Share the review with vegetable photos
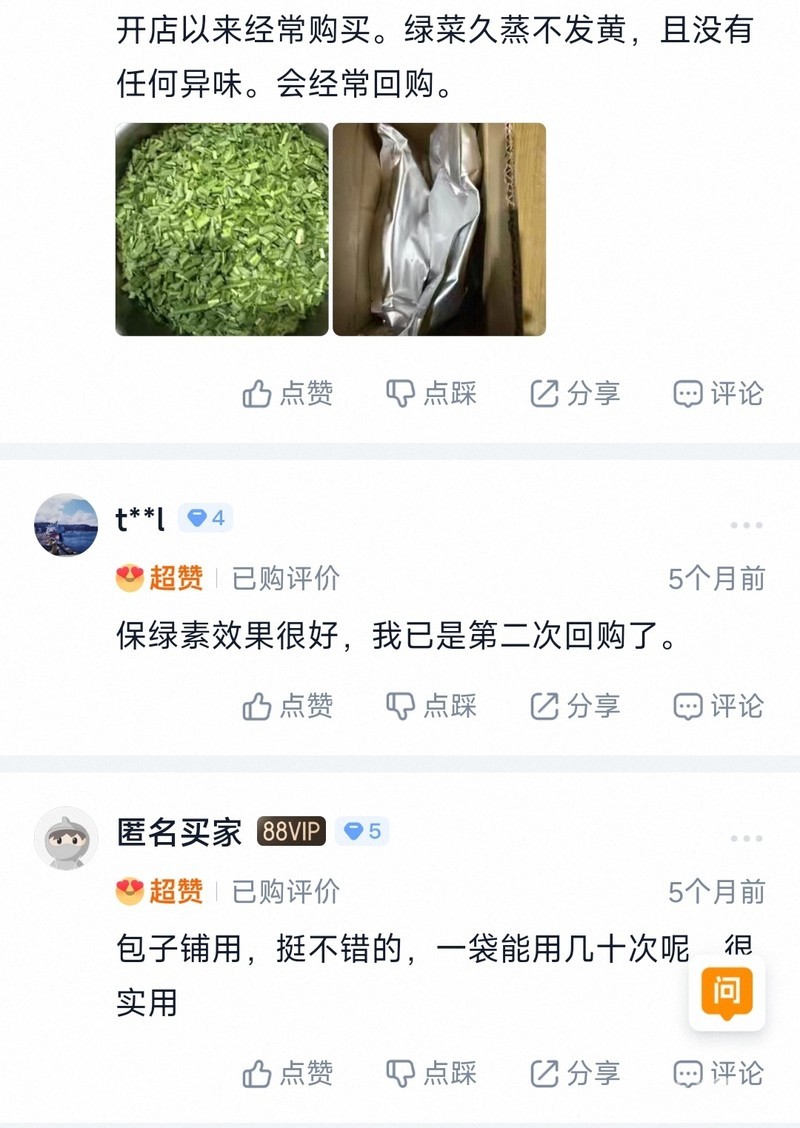 click(x=576, y=394)
